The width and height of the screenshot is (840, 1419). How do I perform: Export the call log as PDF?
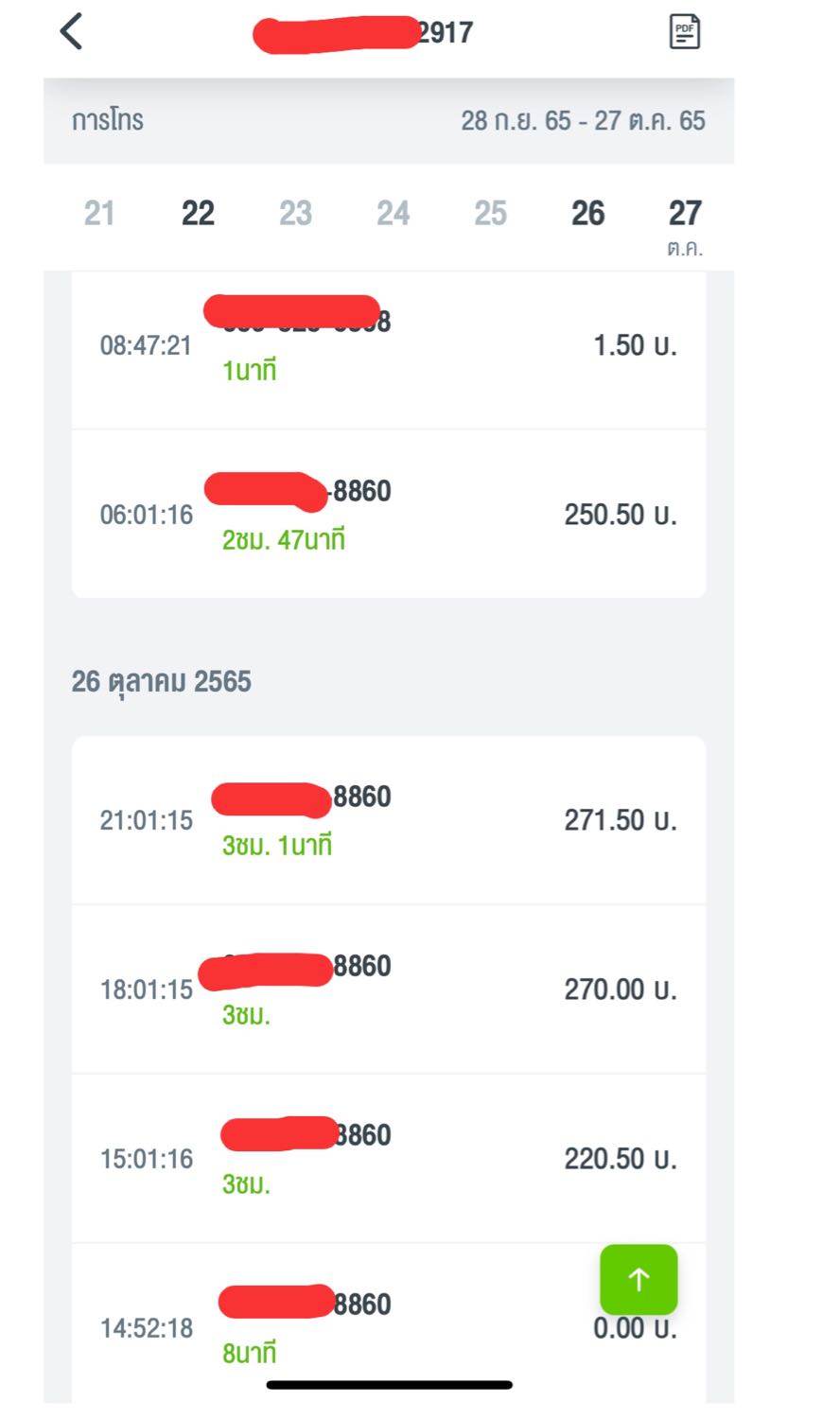[684, 32]
